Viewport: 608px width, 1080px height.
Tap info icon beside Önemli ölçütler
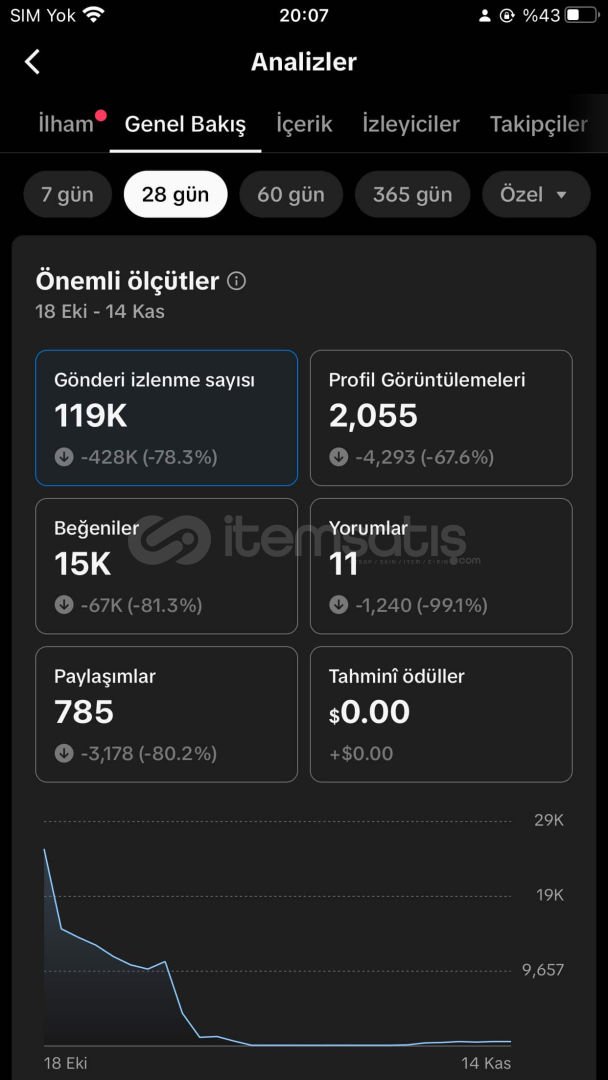[236, 281]
